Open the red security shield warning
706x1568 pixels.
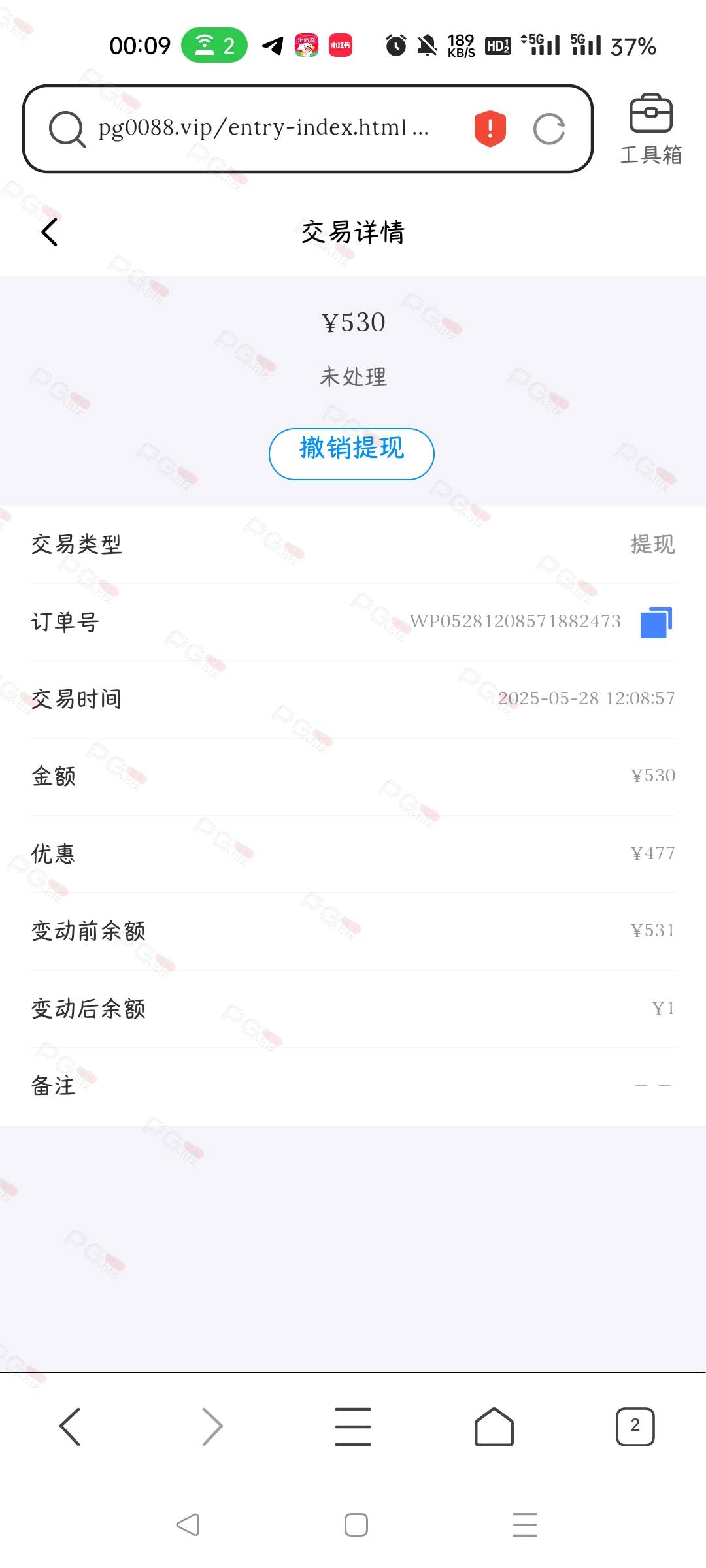click(490, 128)
